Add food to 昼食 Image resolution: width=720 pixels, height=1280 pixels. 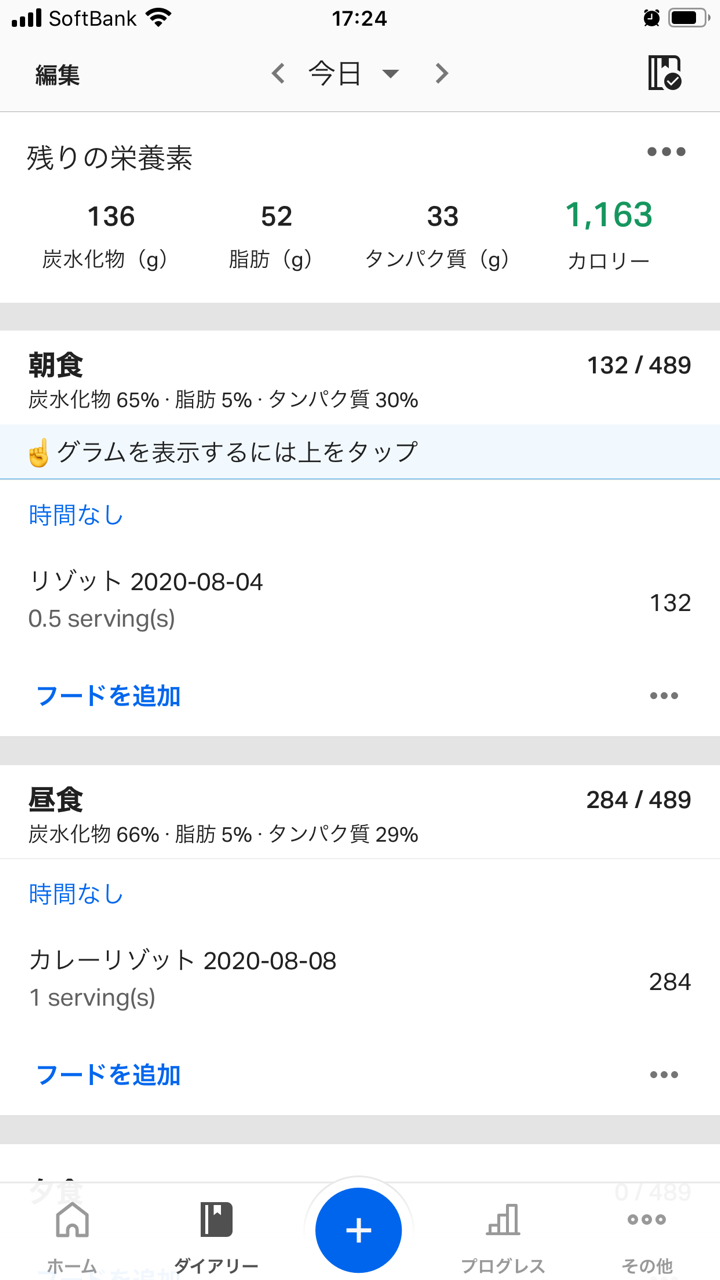108,1075
